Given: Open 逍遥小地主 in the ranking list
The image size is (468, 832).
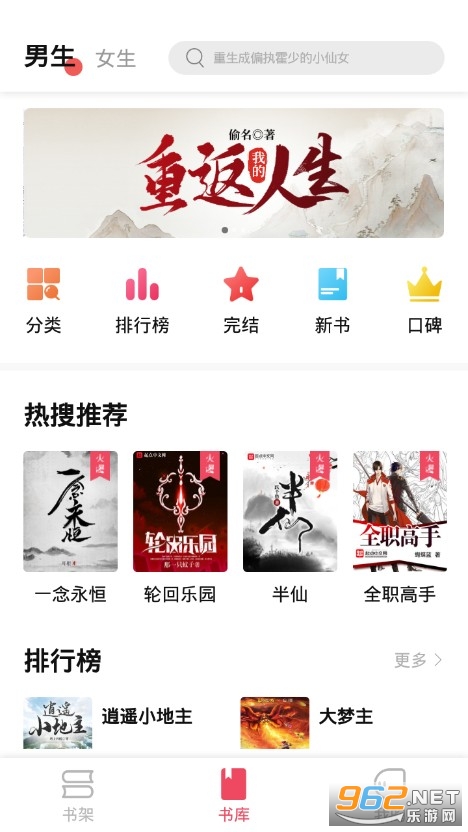Looking at the screenshot, I should (108, 722).
